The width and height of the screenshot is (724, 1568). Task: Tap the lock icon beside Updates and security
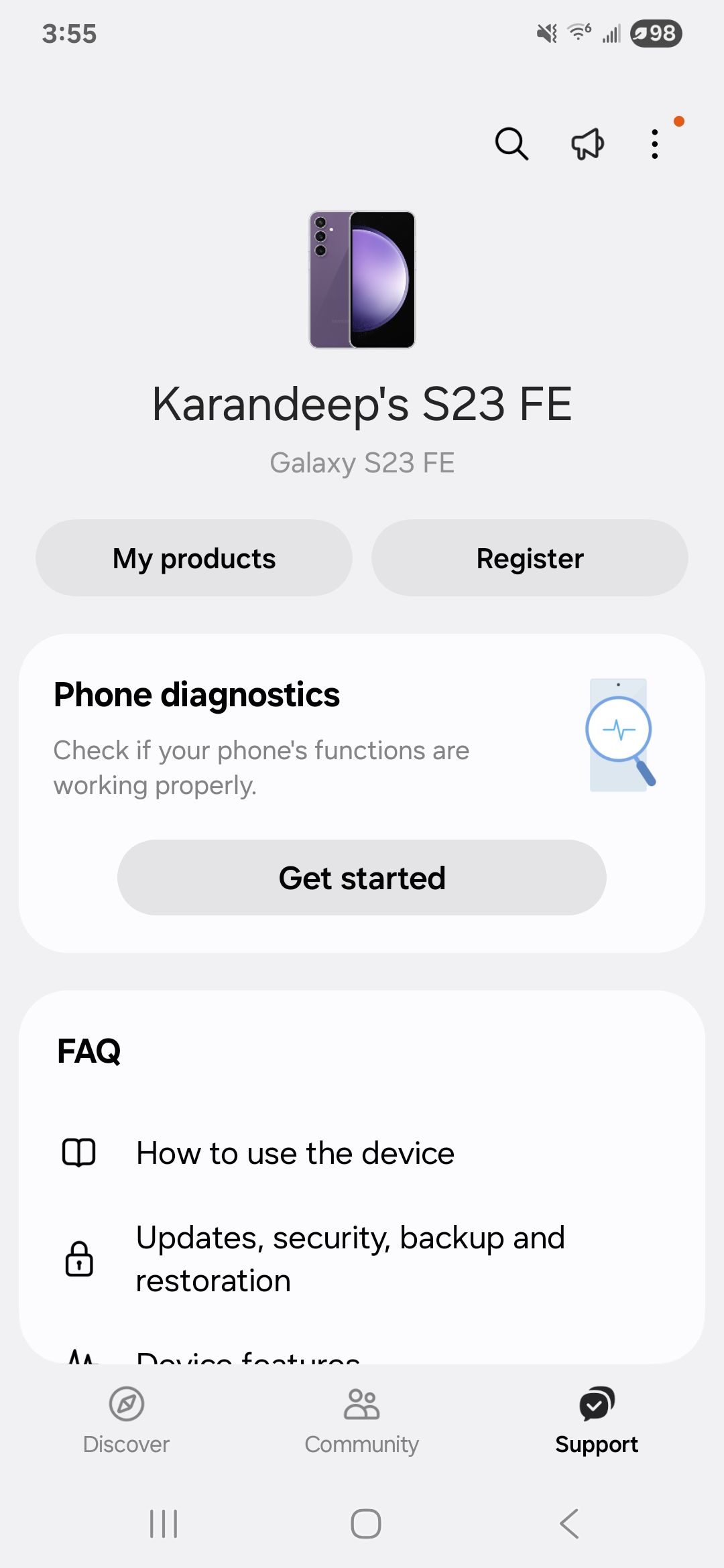tap(78, 1258)
